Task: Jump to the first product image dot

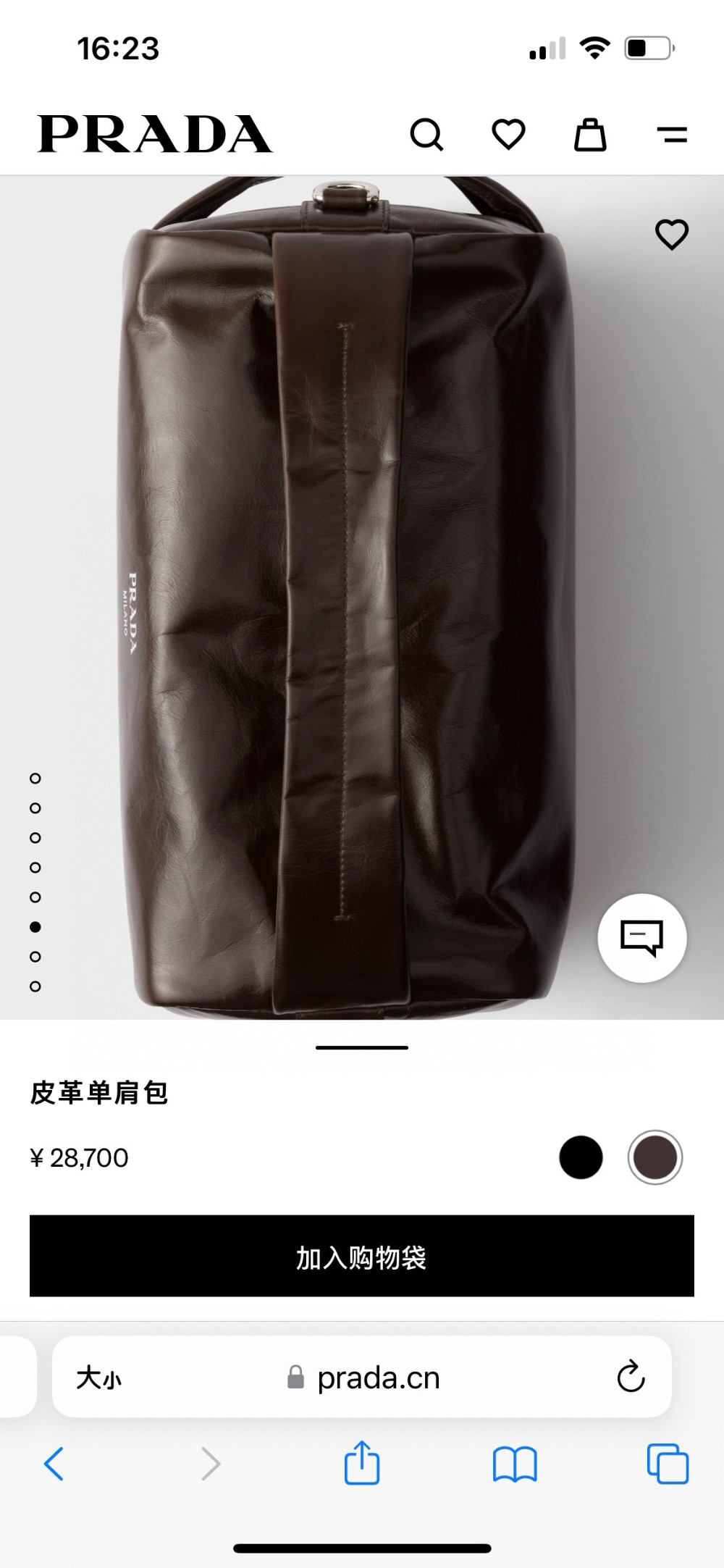Action: (x=35, y=779)
